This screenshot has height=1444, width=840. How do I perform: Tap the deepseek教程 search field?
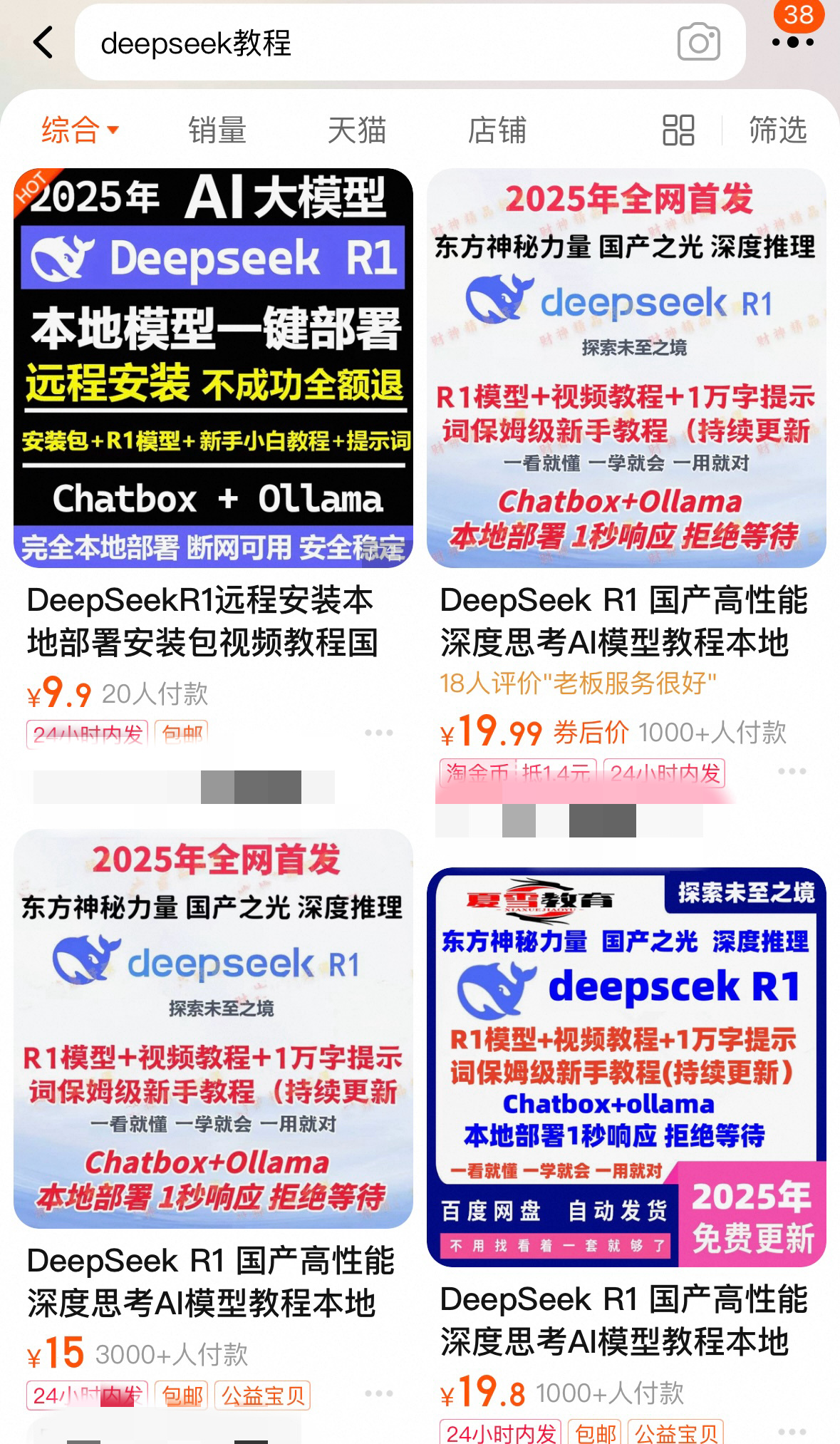coord(356,43)
